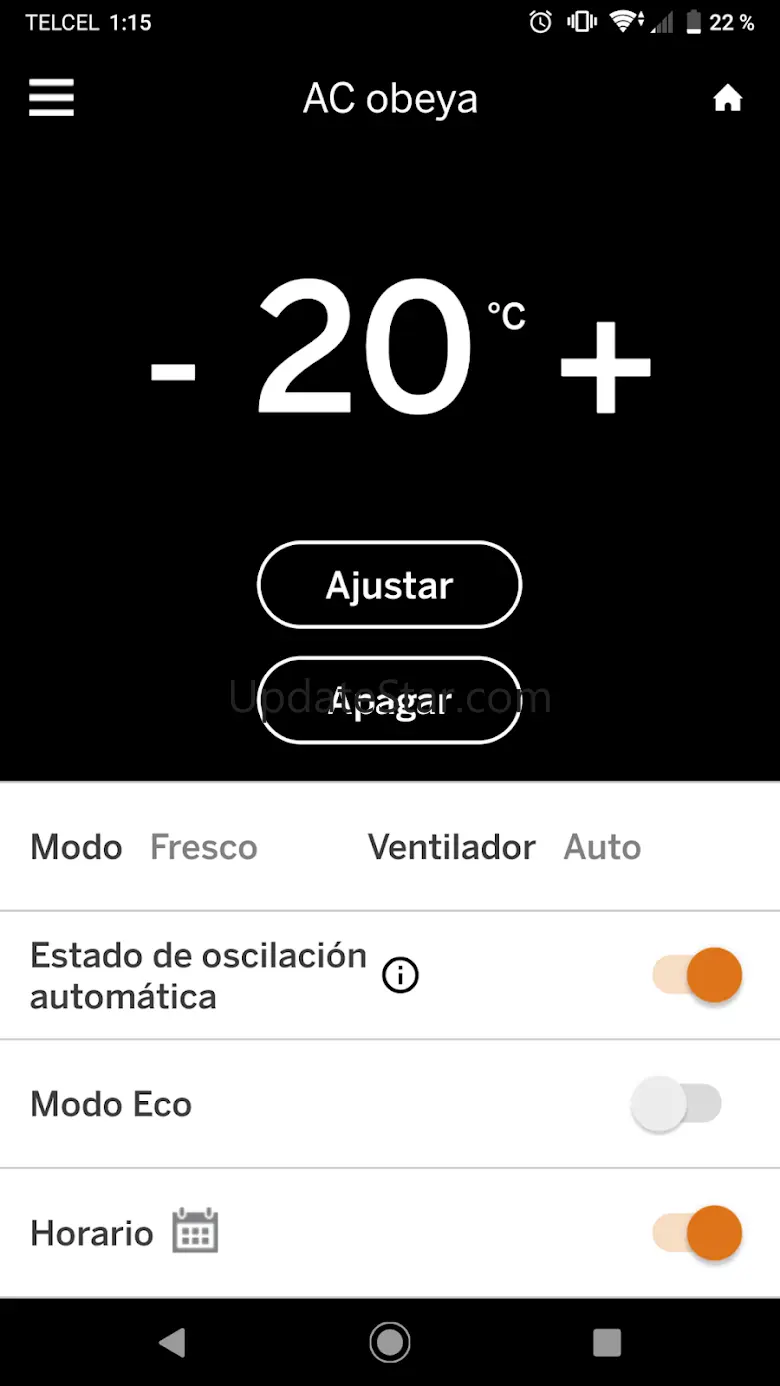Increase temperature with the plus button
This screenshot has width=780, height=1386.
(605, 367)
